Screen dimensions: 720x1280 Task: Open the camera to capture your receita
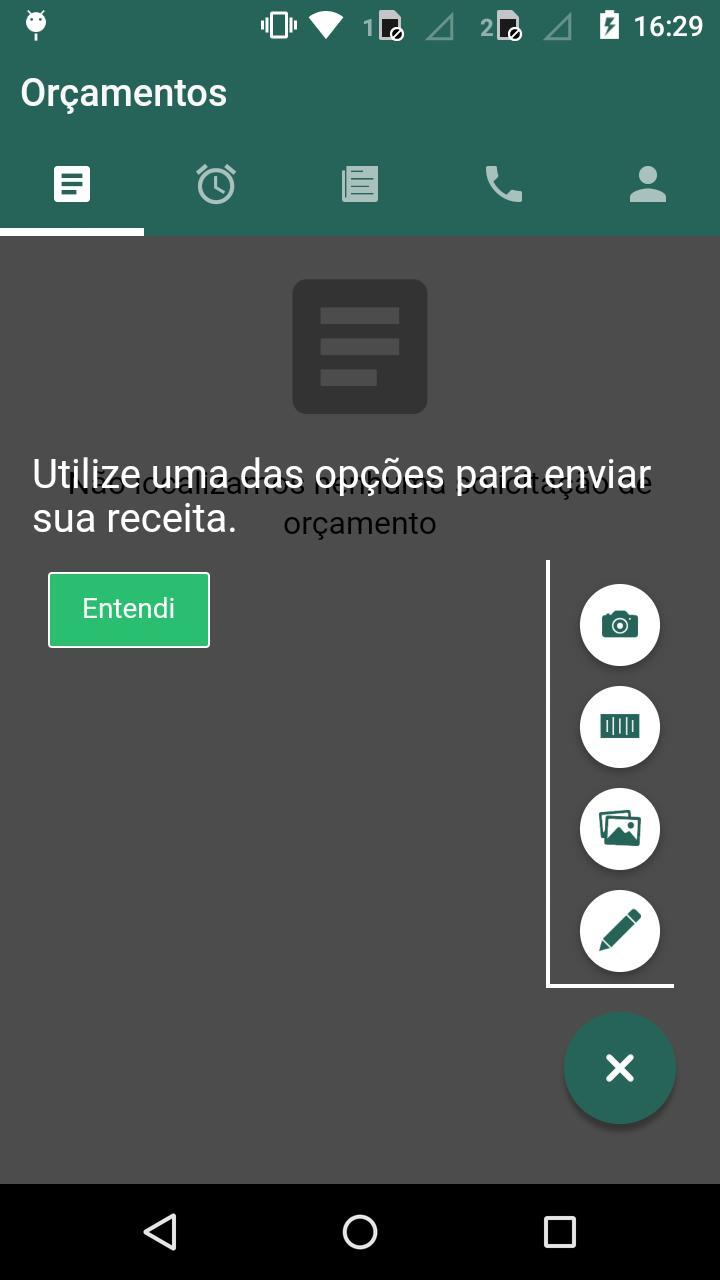tap(619, 624)
